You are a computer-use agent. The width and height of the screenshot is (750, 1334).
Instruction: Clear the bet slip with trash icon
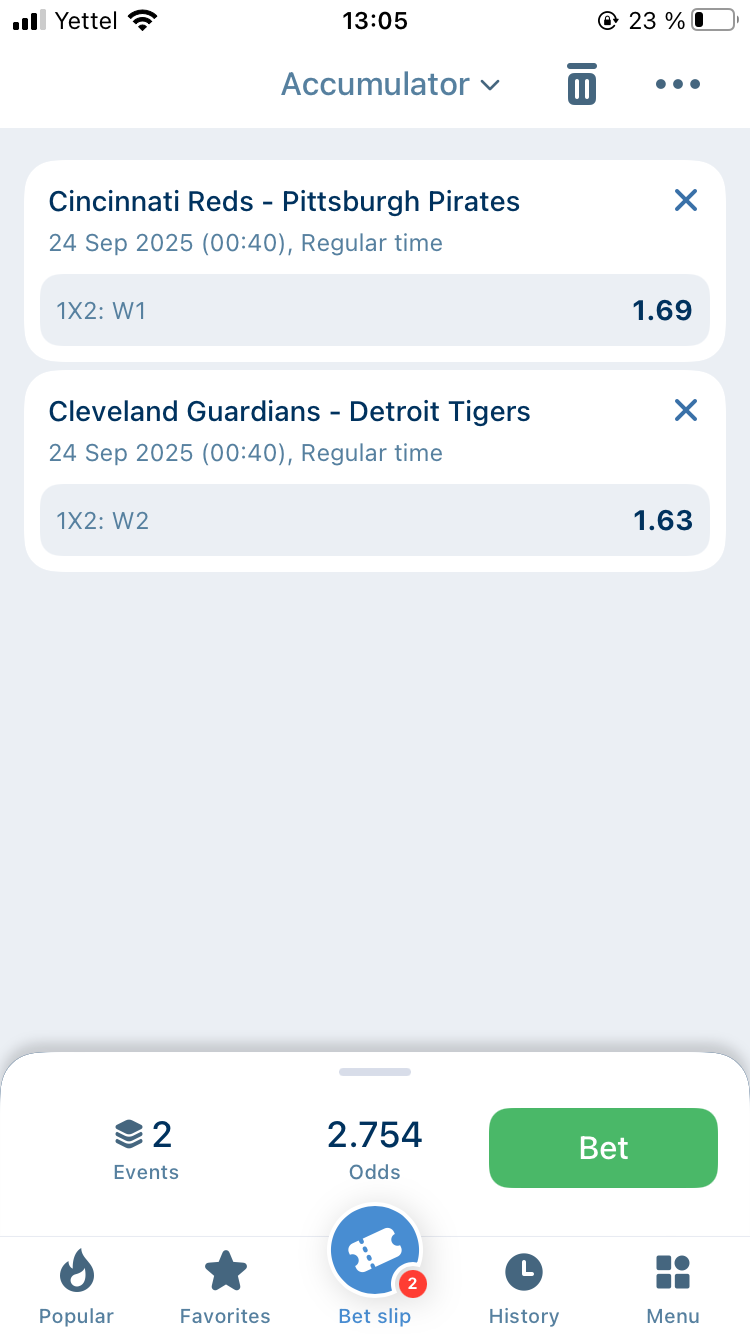[x=581, y=84]
